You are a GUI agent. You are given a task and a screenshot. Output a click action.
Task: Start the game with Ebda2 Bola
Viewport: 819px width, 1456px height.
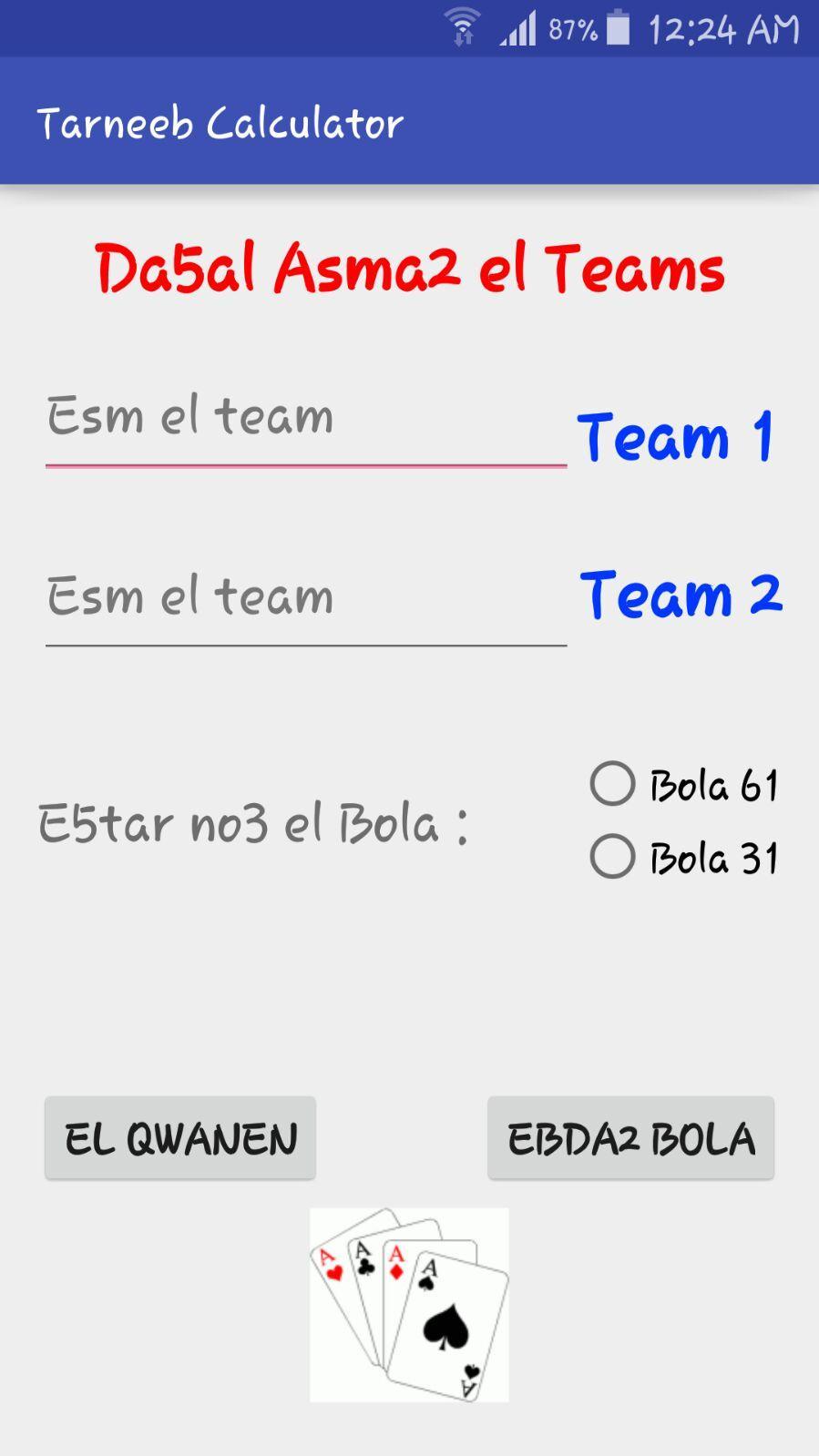tap(630, 1138)
